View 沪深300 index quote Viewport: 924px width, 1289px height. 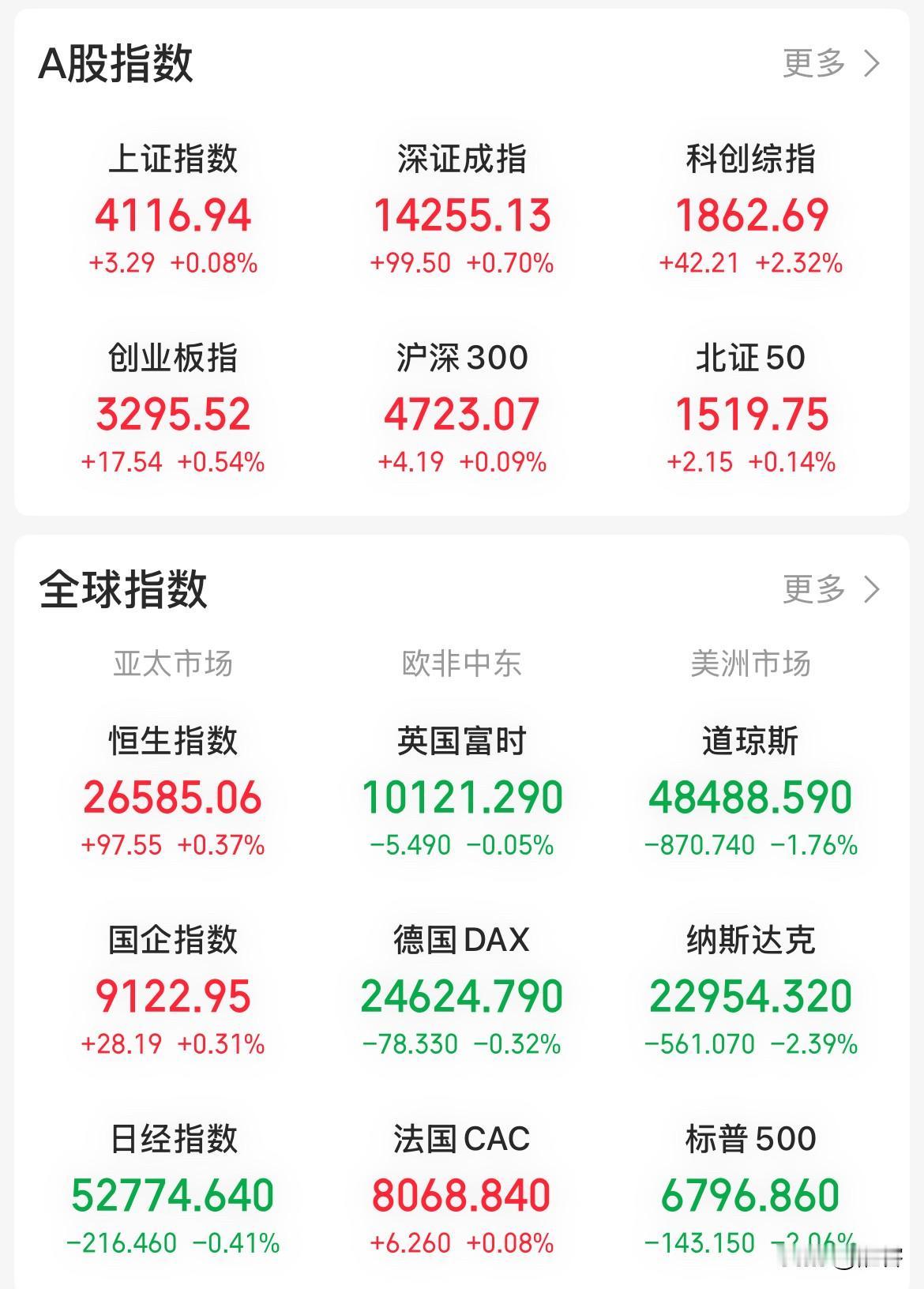pos(461,407)
